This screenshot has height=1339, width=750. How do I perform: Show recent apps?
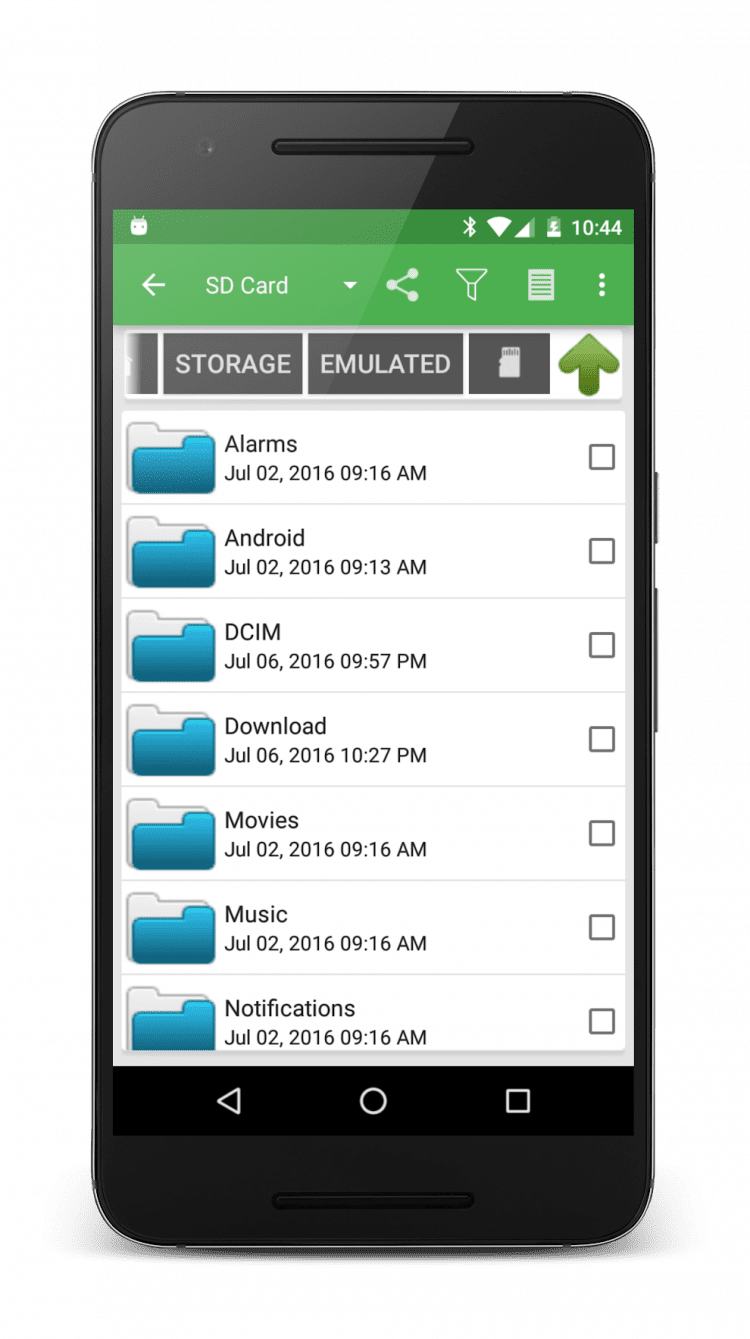517,1101
